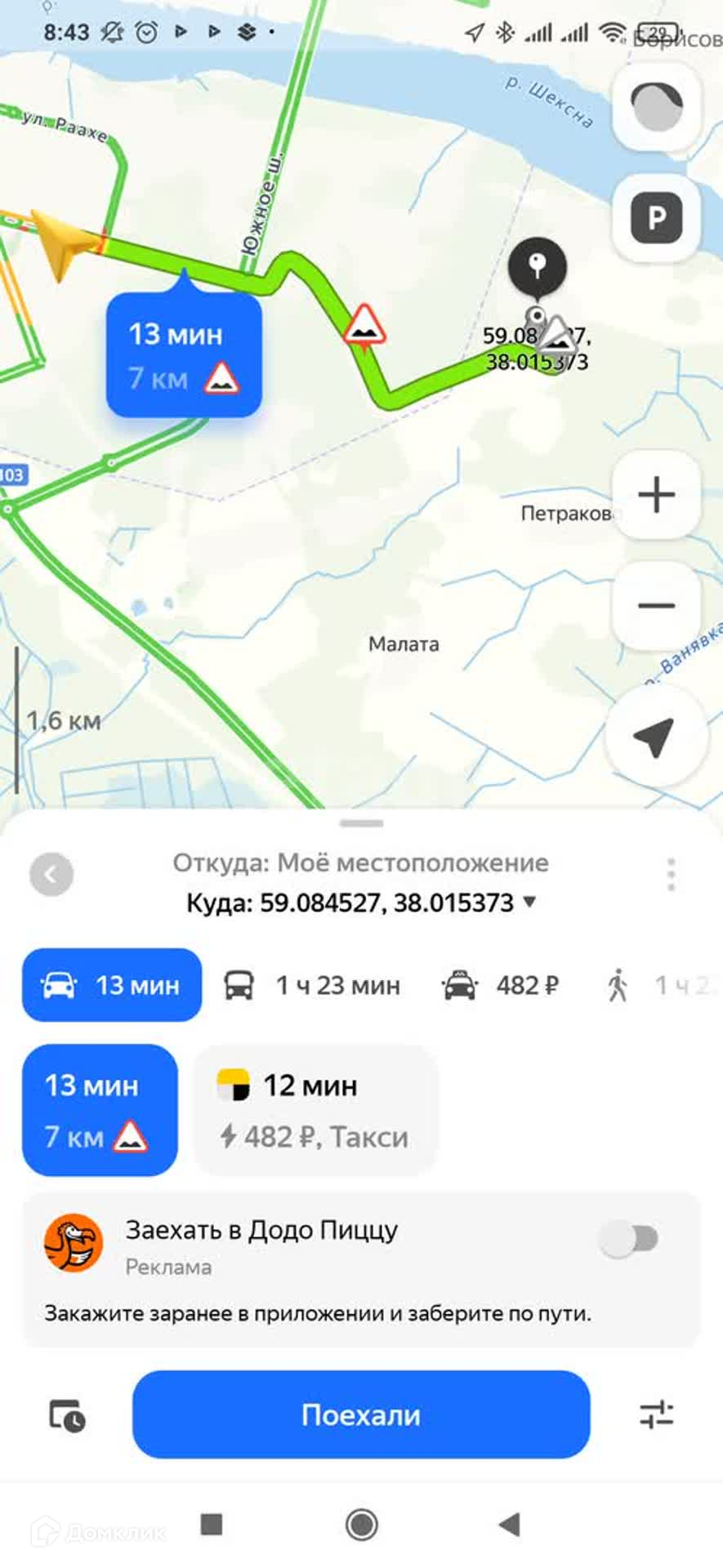723x1568 pixels.
Task: Open the three-dot route options menu
Action: point(671,875)
